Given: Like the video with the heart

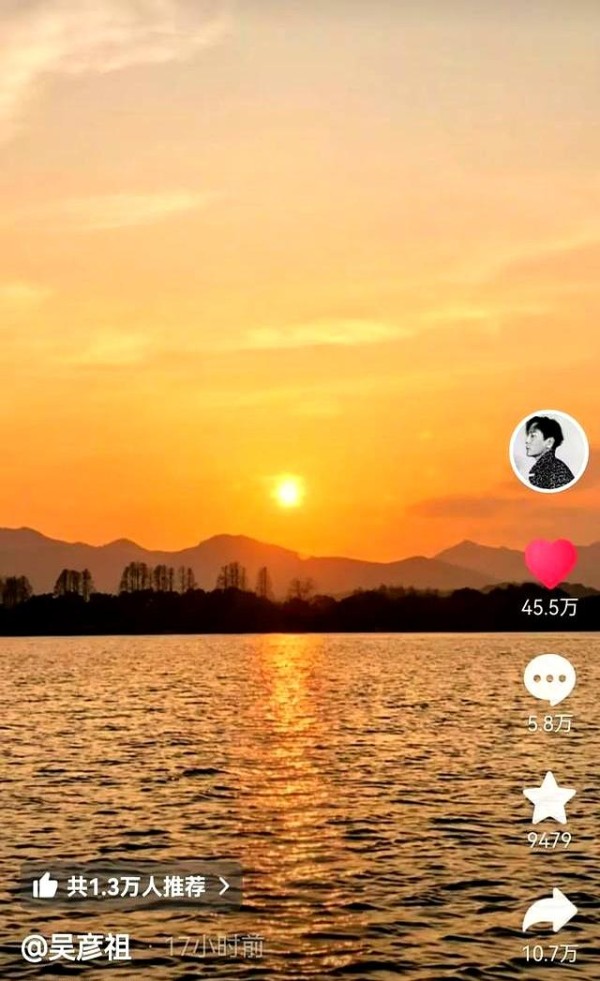Looking at the screenshot, I should [550, 563].
